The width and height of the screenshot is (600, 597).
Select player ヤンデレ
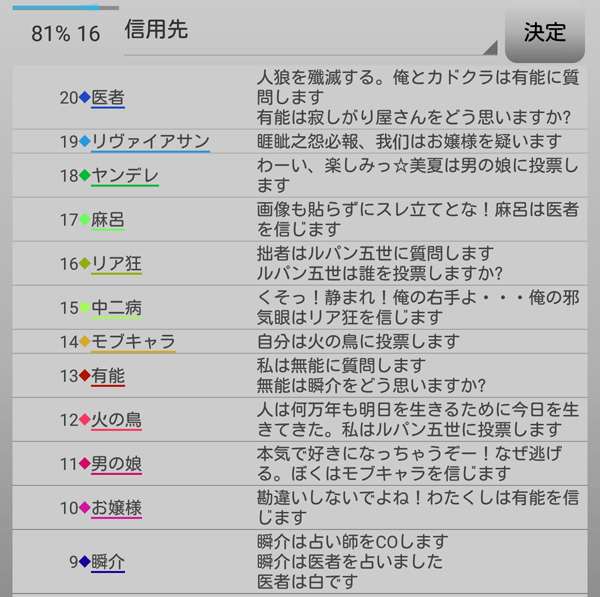(125, 176)
